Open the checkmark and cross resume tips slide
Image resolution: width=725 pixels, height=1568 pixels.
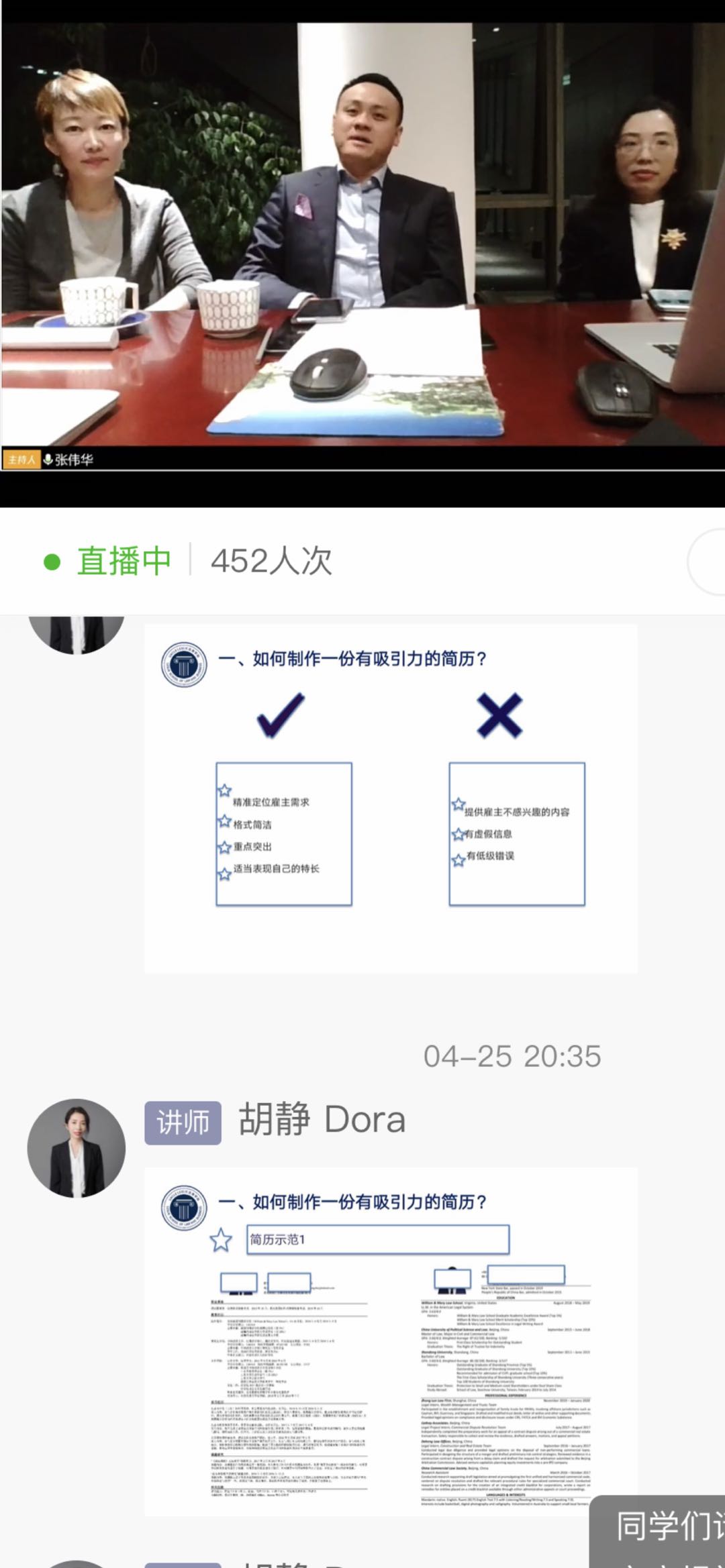(391, 798)
